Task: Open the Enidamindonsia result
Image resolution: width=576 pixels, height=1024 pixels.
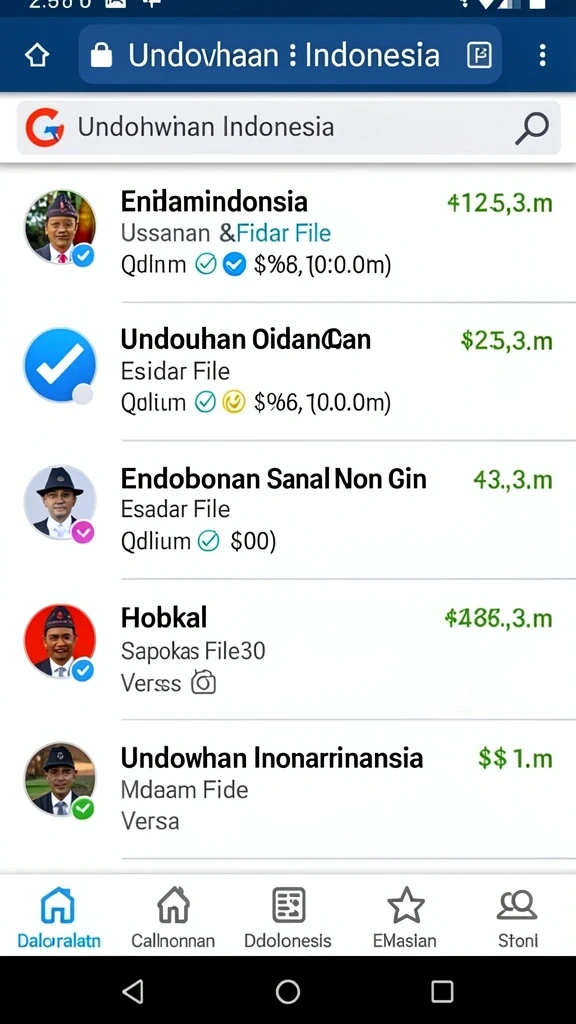Action: pyautogui.click(x=288, y=233)
